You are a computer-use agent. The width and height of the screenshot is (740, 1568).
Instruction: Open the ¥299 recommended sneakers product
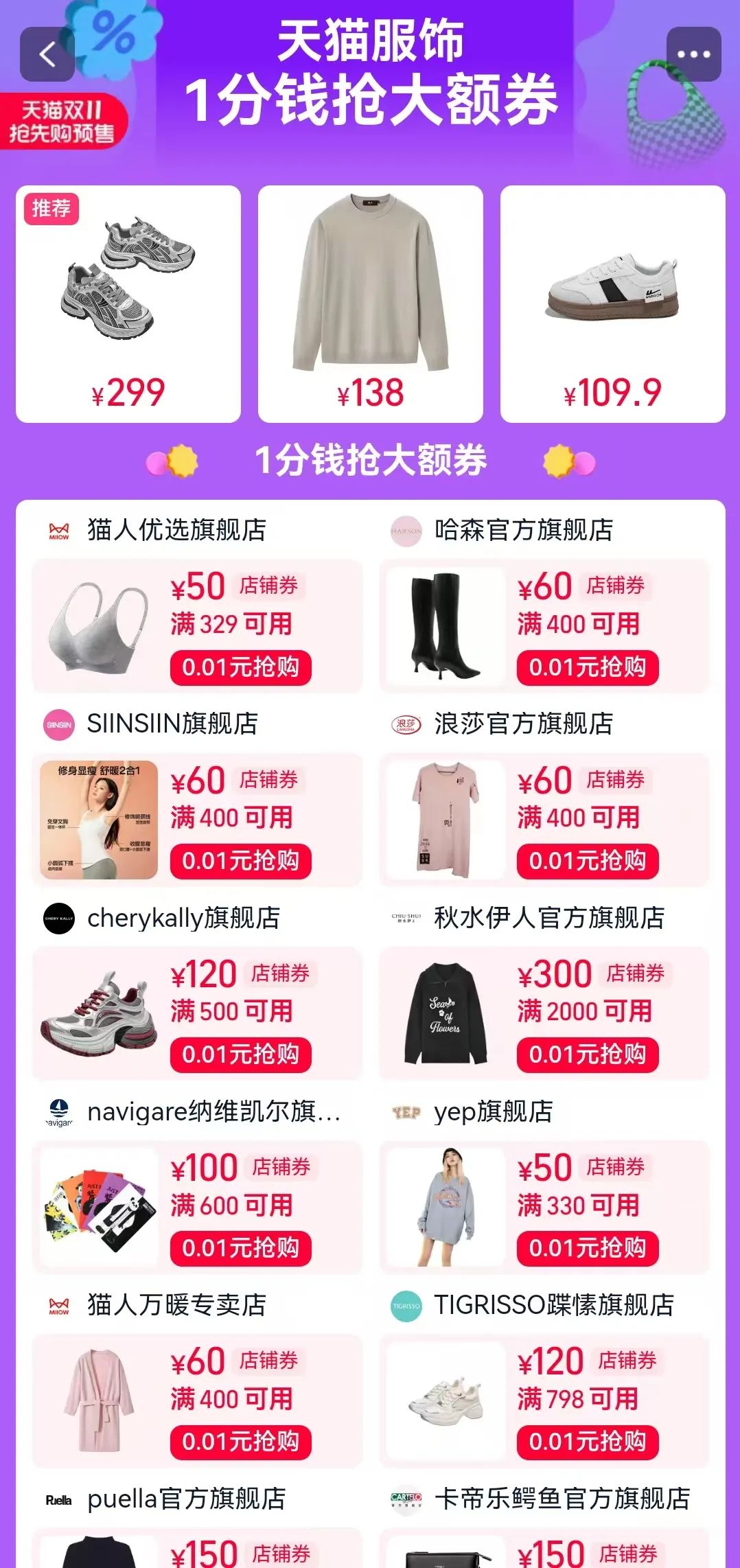(128, 303)
